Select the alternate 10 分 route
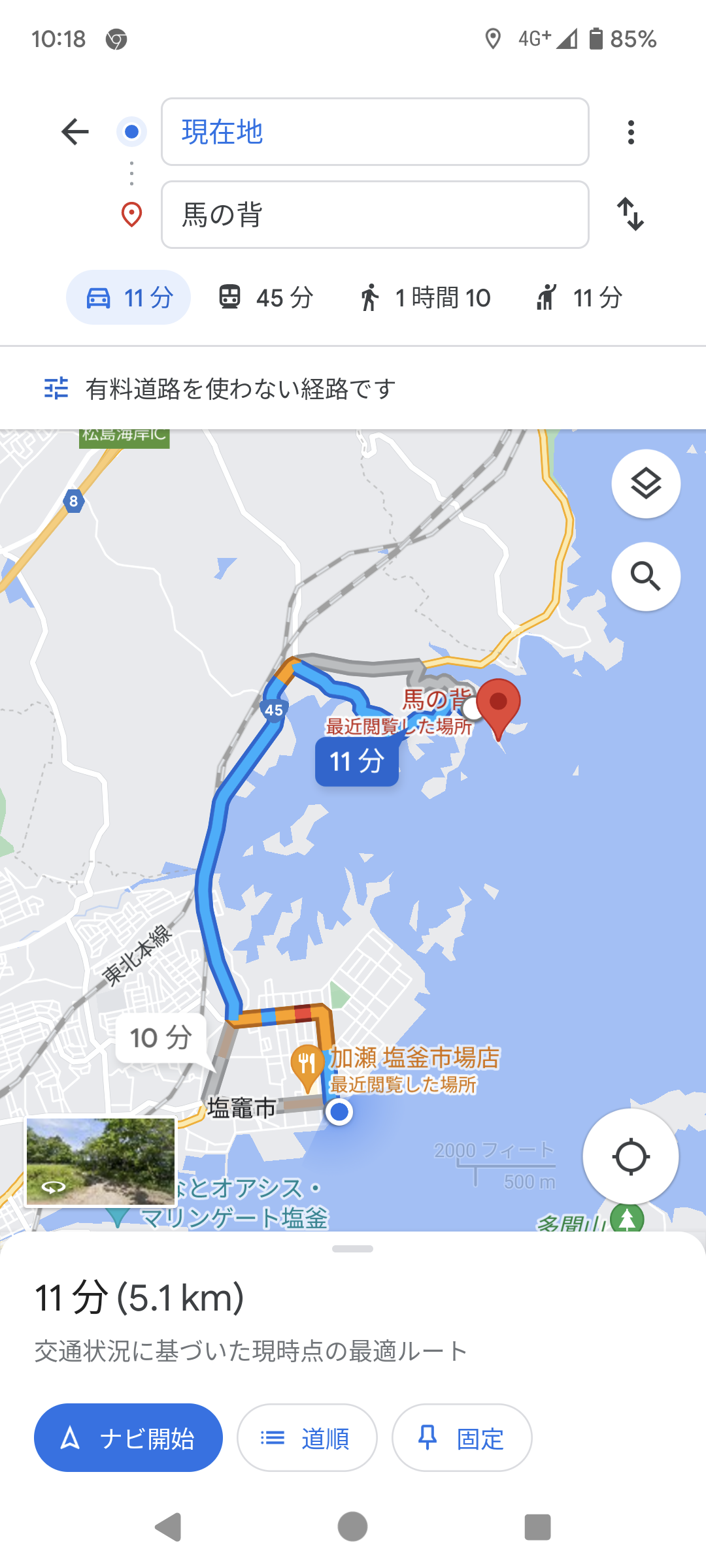The image size is (706, 1568). tap(161, 1037)
